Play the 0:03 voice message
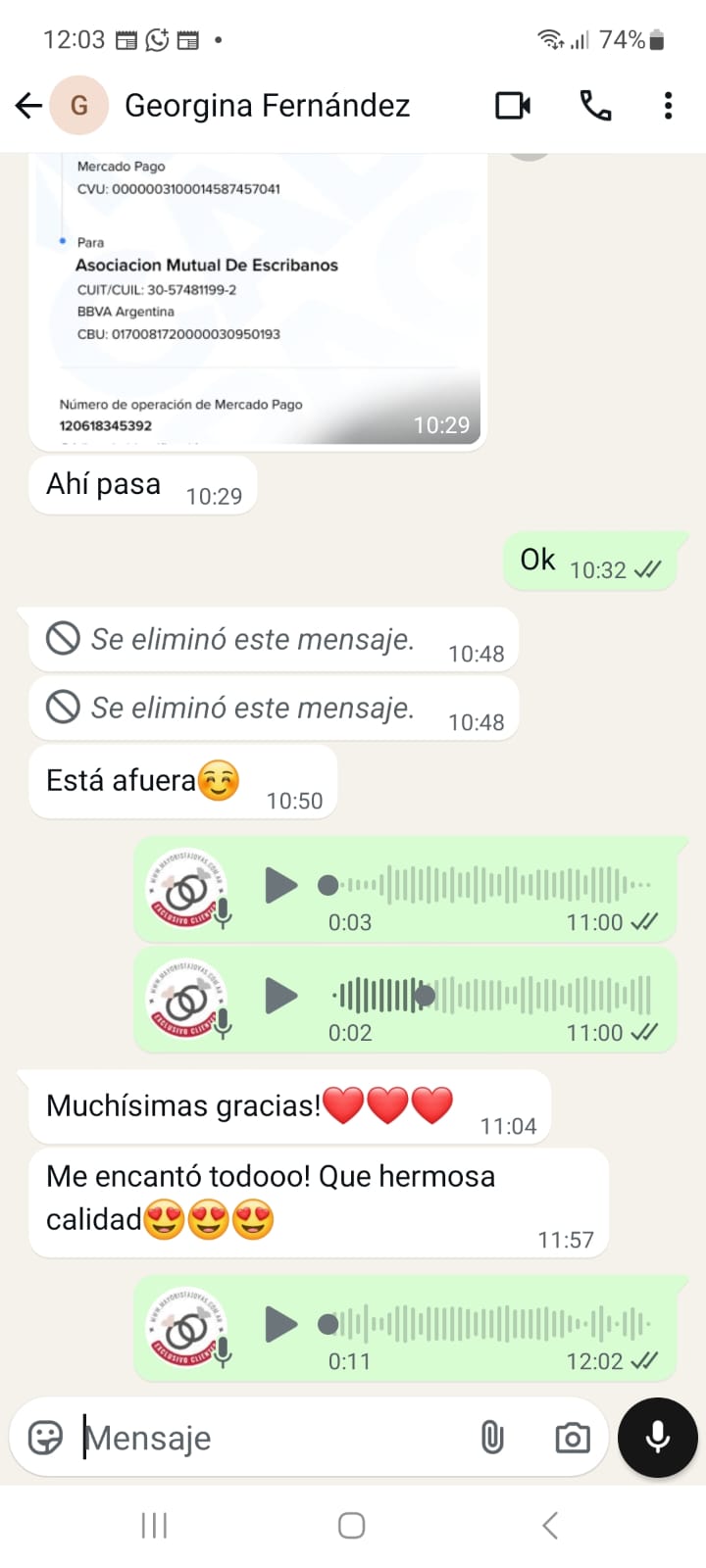The image size is (706, 1568). pyautogui.click(x=281, y=886)
